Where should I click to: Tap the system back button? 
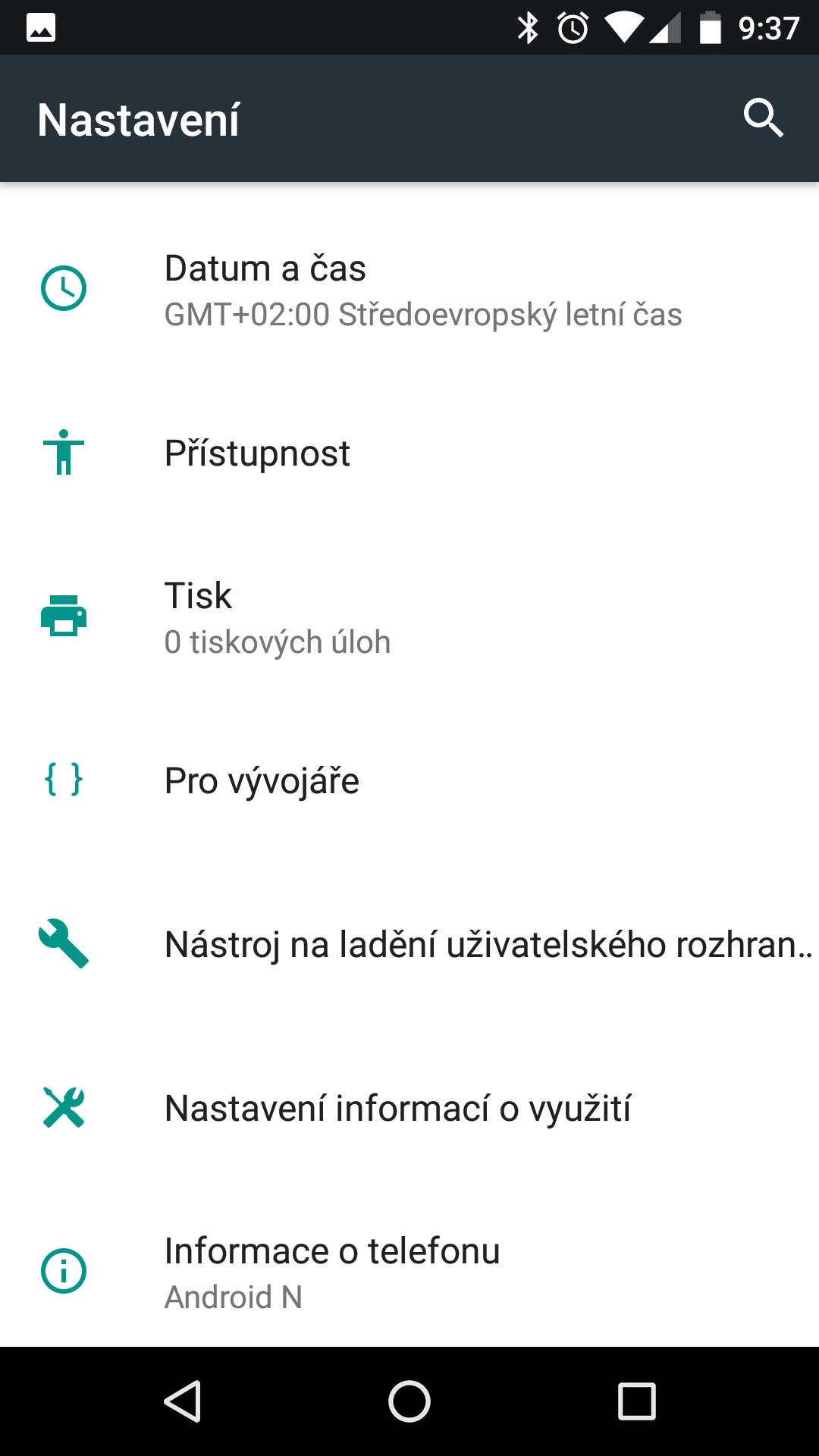coord(182,1401)
